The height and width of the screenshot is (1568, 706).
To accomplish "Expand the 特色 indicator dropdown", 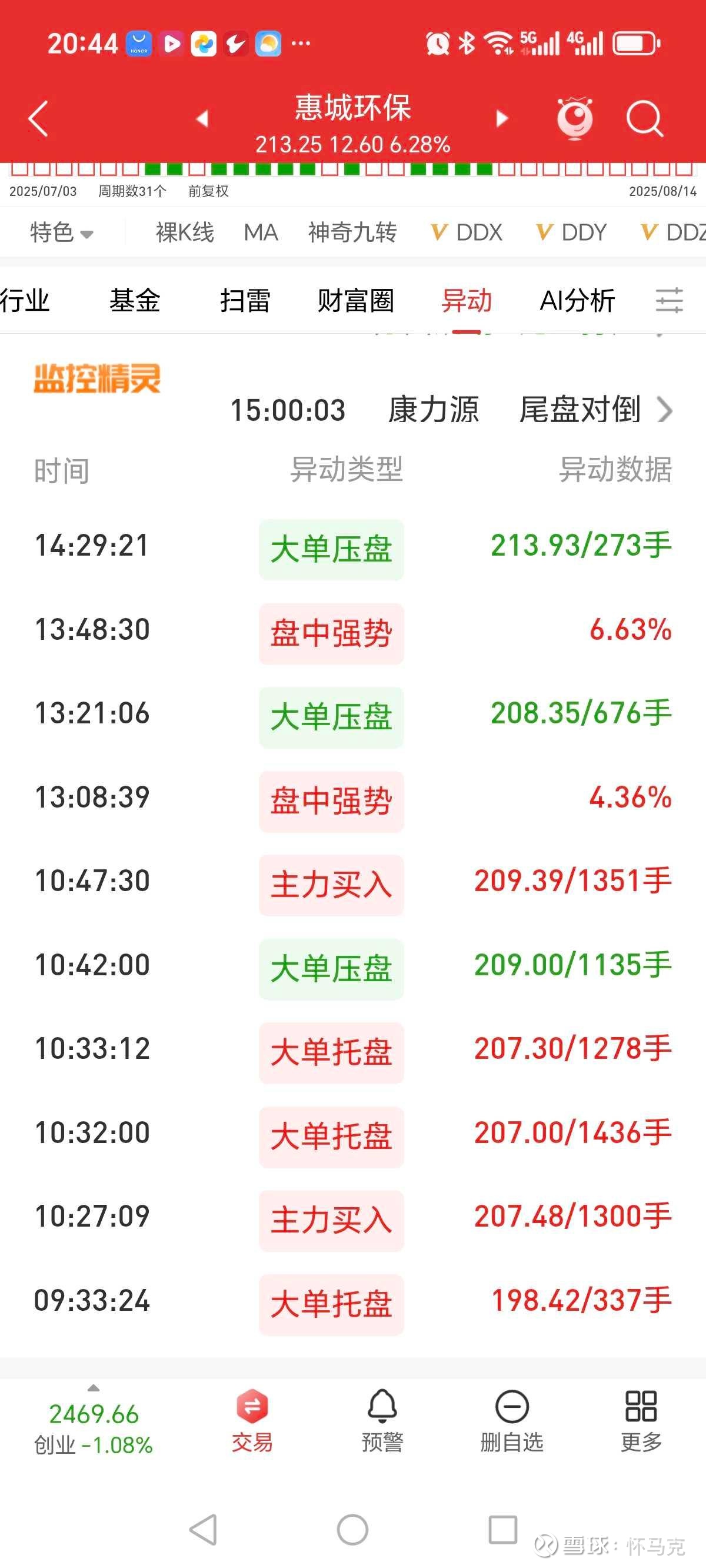I will click(61, 232).
